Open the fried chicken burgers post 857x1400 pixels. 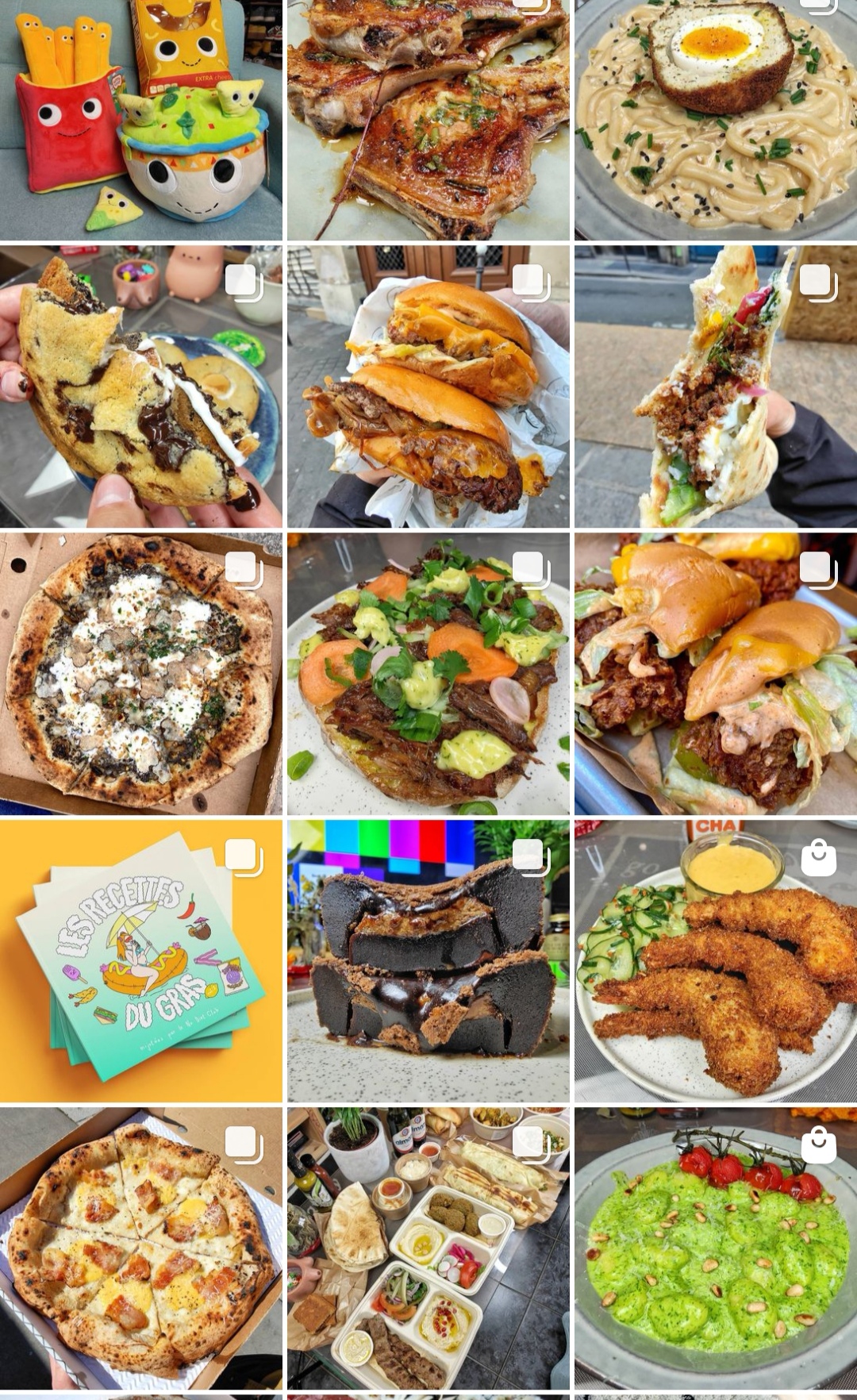716,674
